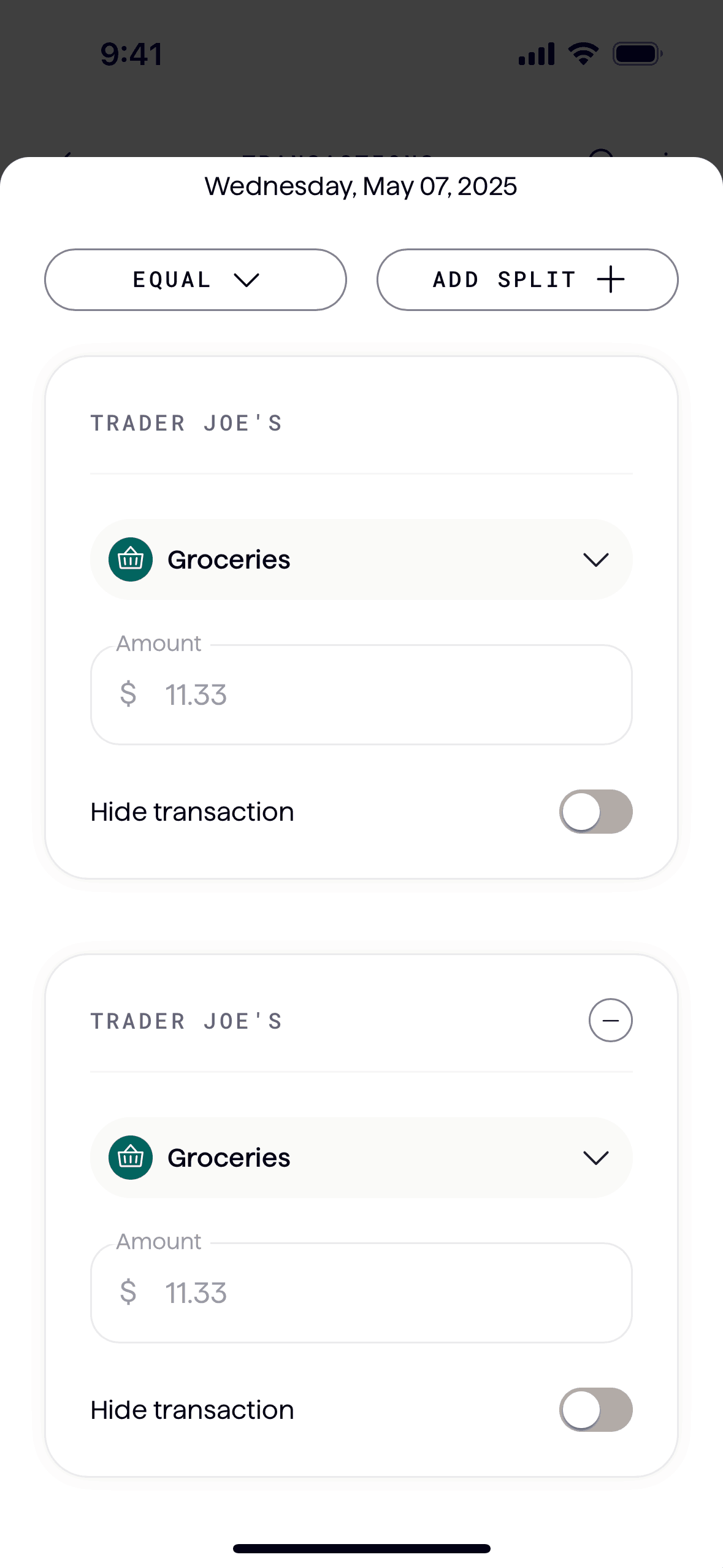
Task: Toggle Hide transaction on the second split
Action: pos(595,1410)
